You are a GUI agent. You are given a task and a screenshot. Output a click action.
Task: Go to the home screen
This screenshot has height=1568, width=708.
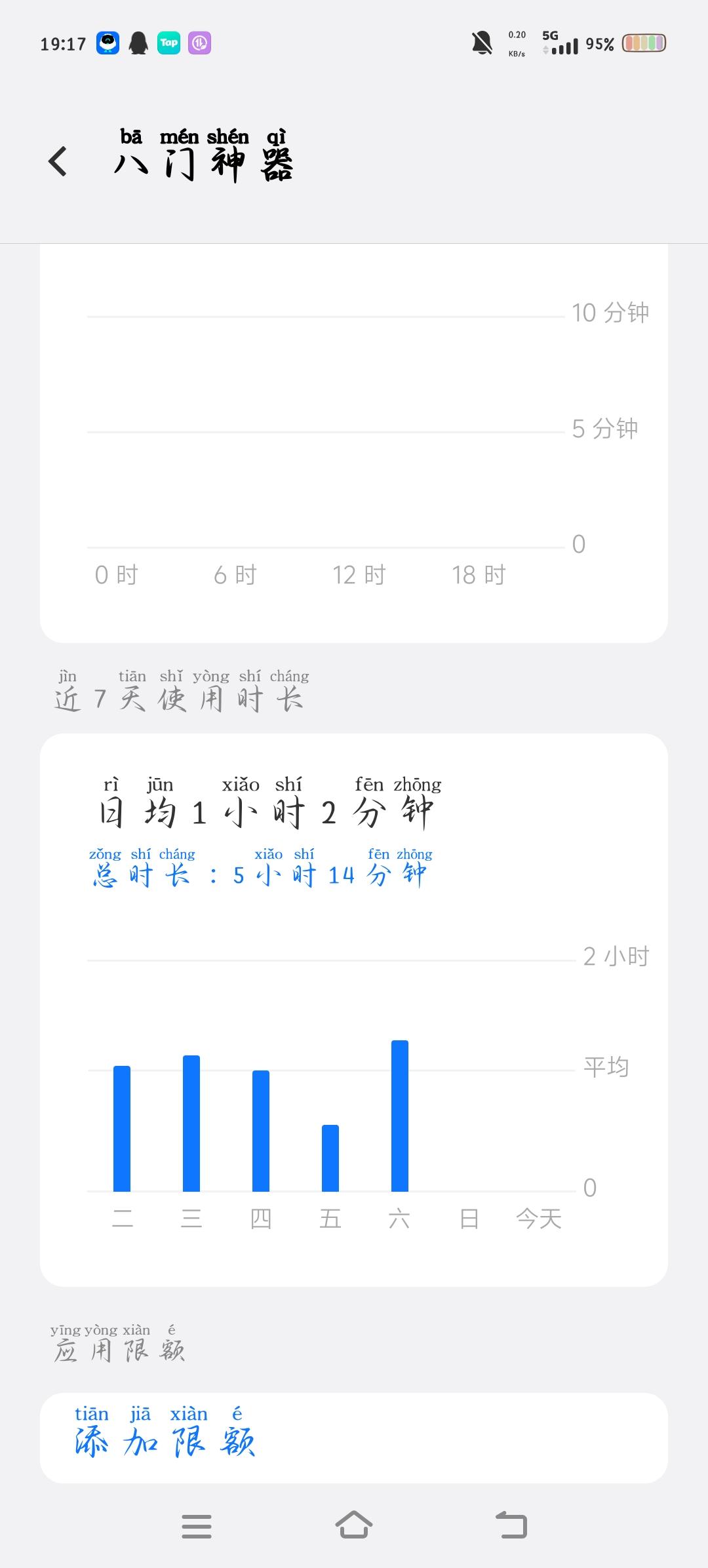tap(354, 1525)
